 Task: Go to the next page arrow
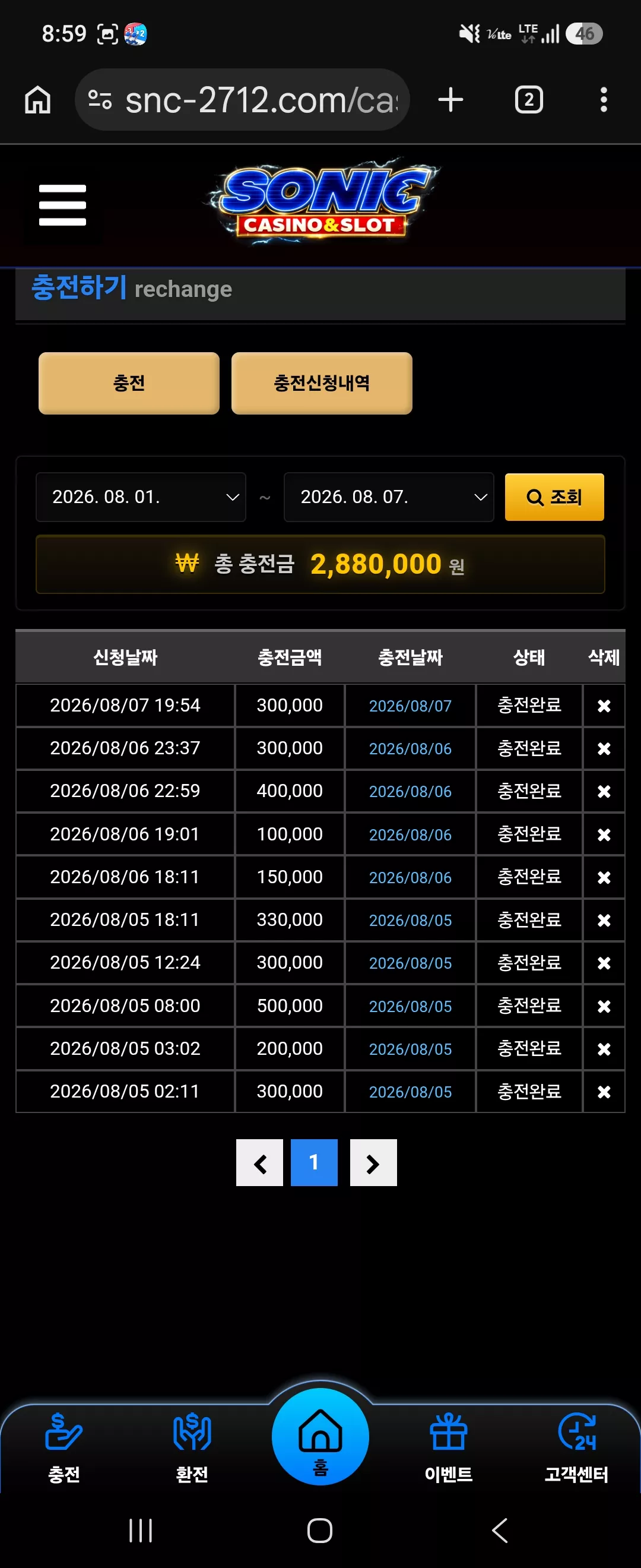[373, 1162]
